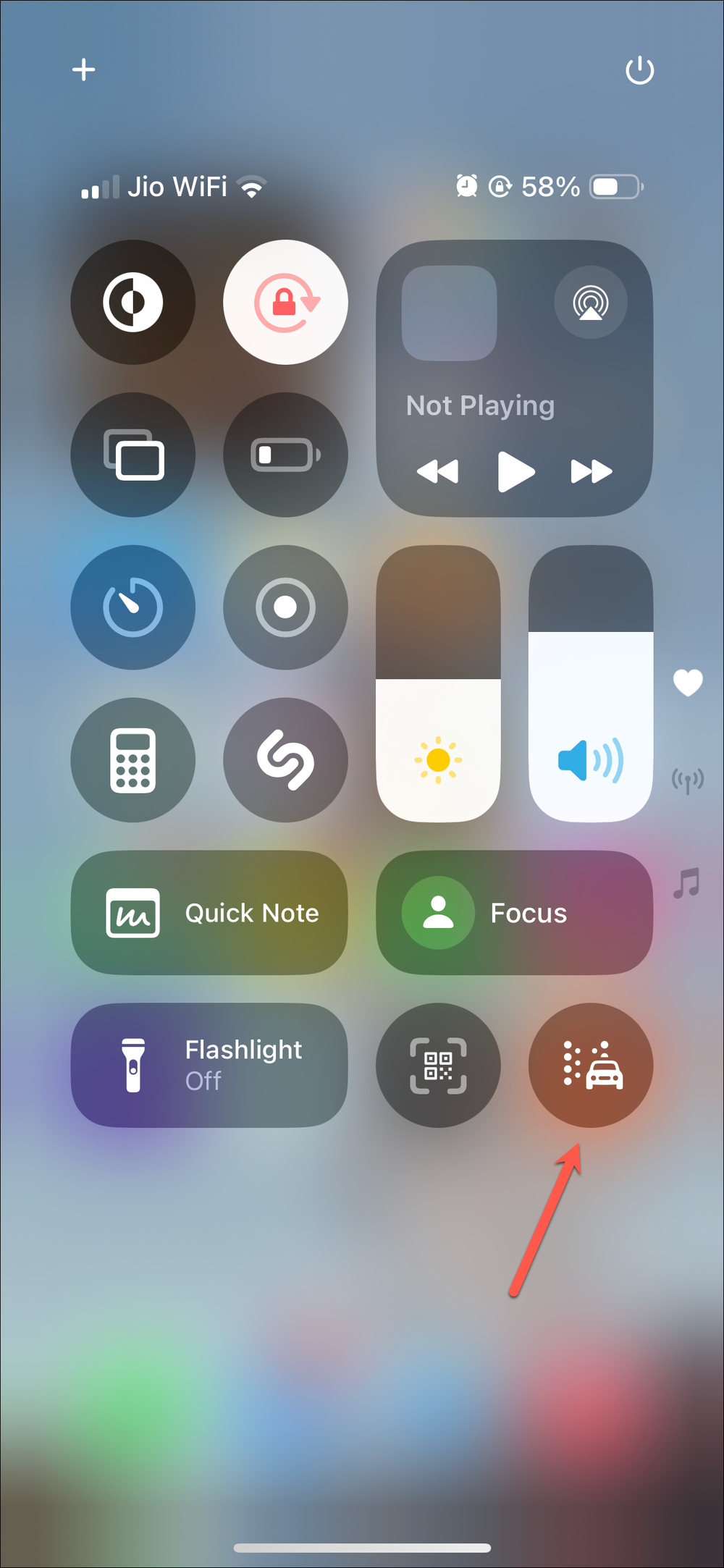The height and width of the screenshot is (1568, 724).
Task: Open the Calculator from Control Center
Action: (133, 759)
